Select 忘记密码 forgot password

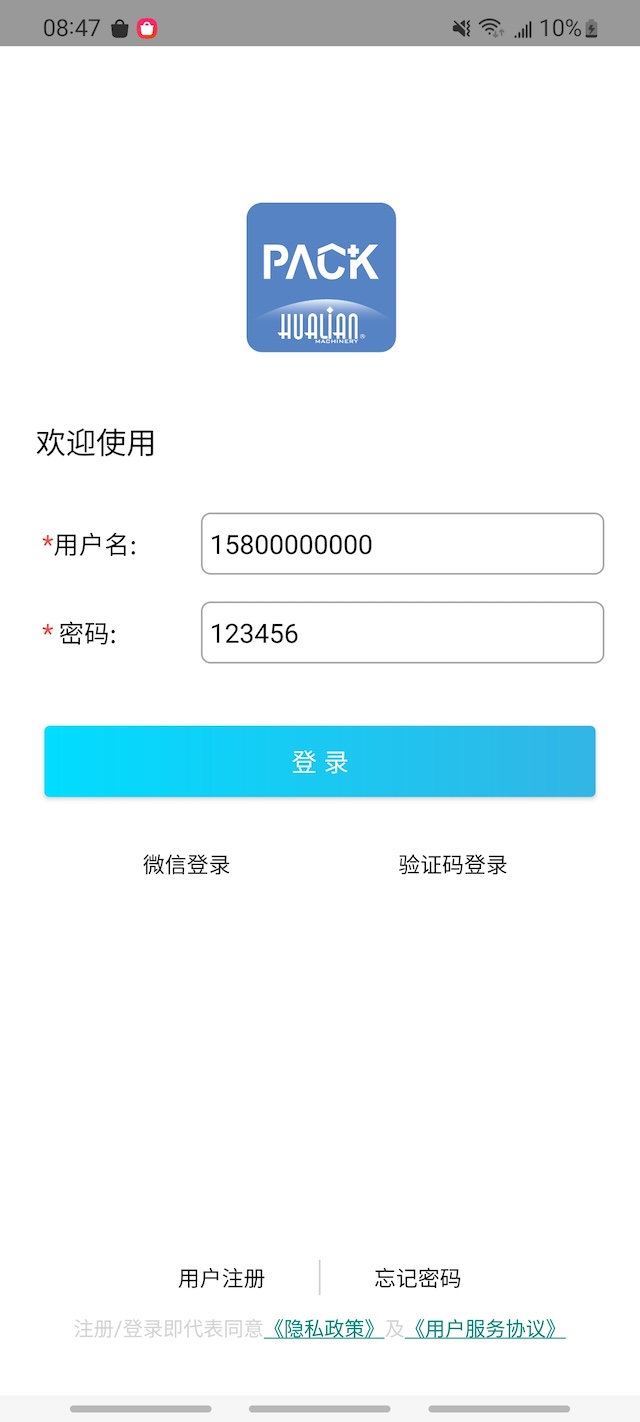click(x=418, y=1278)
